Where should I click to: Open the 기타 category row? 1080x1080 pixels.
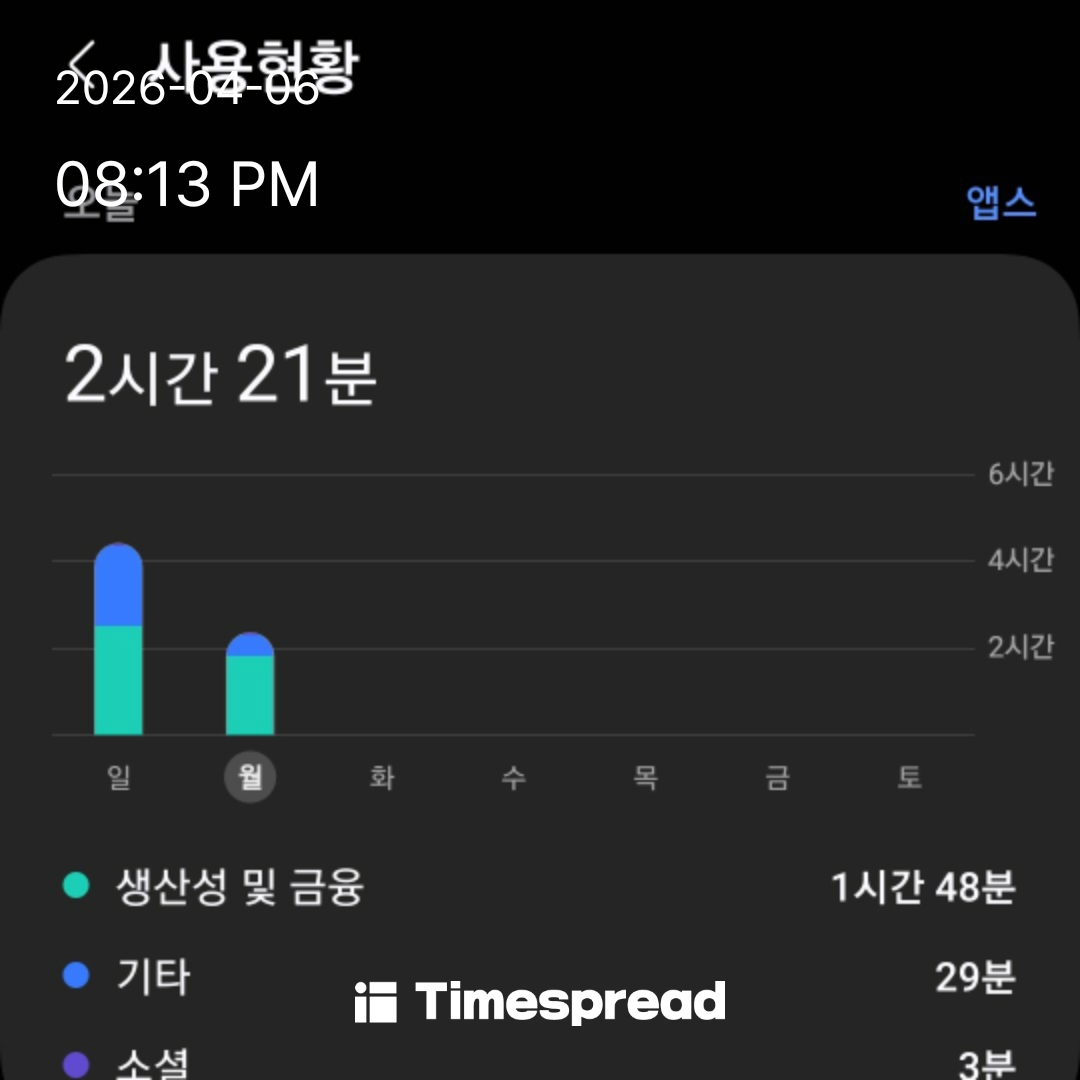coord(153,977)
